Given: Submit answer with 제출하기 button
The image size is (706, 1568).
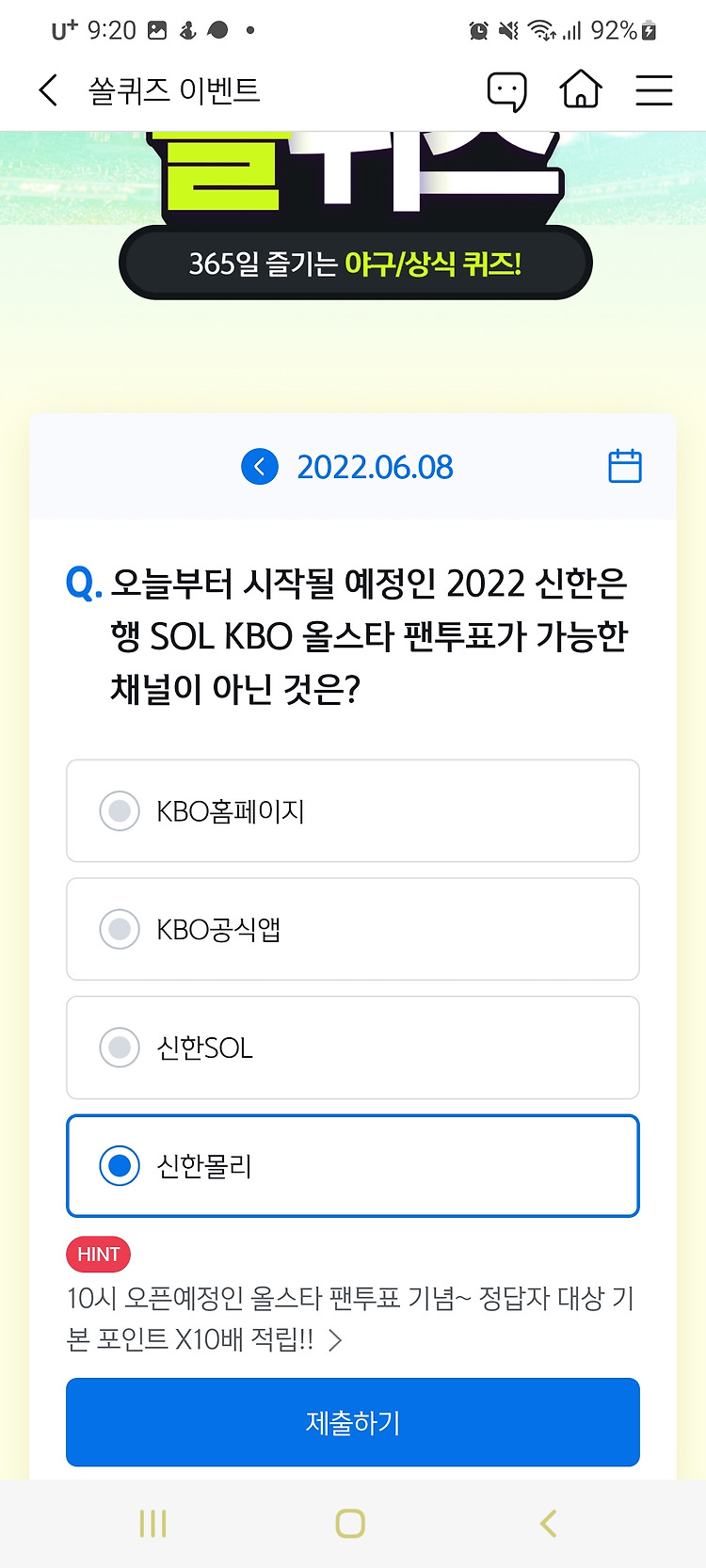Looking at the screenshot, I should point(353,1422).
